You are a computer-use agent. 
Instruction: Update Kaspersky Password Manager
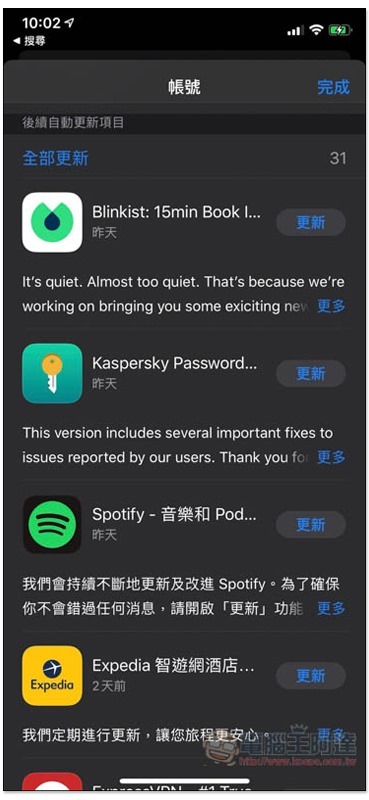pos(311,373)
